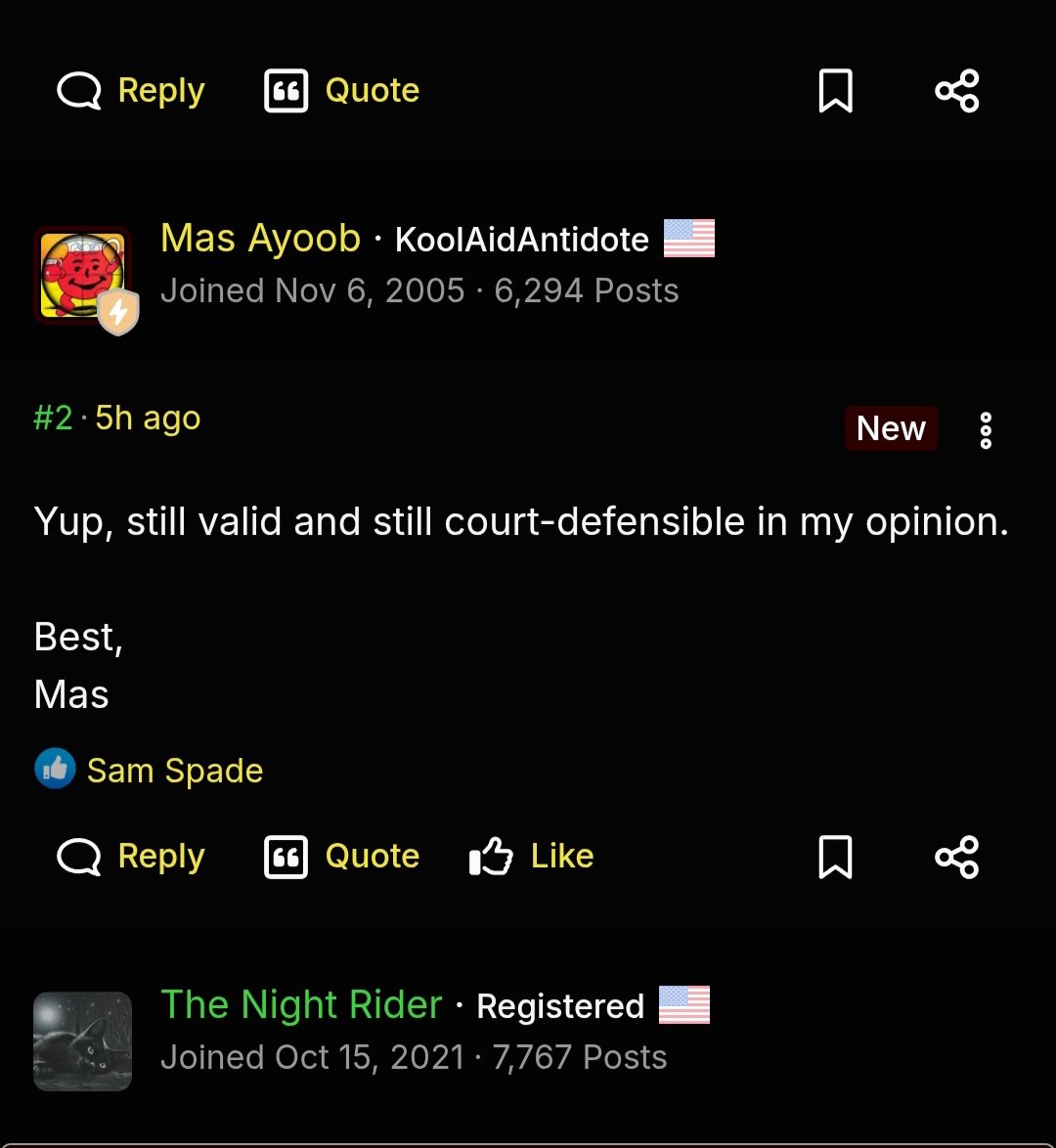
Task: Expand reactions by clicking the thumbs-up reaction bubble
Action: coord(55,769)
